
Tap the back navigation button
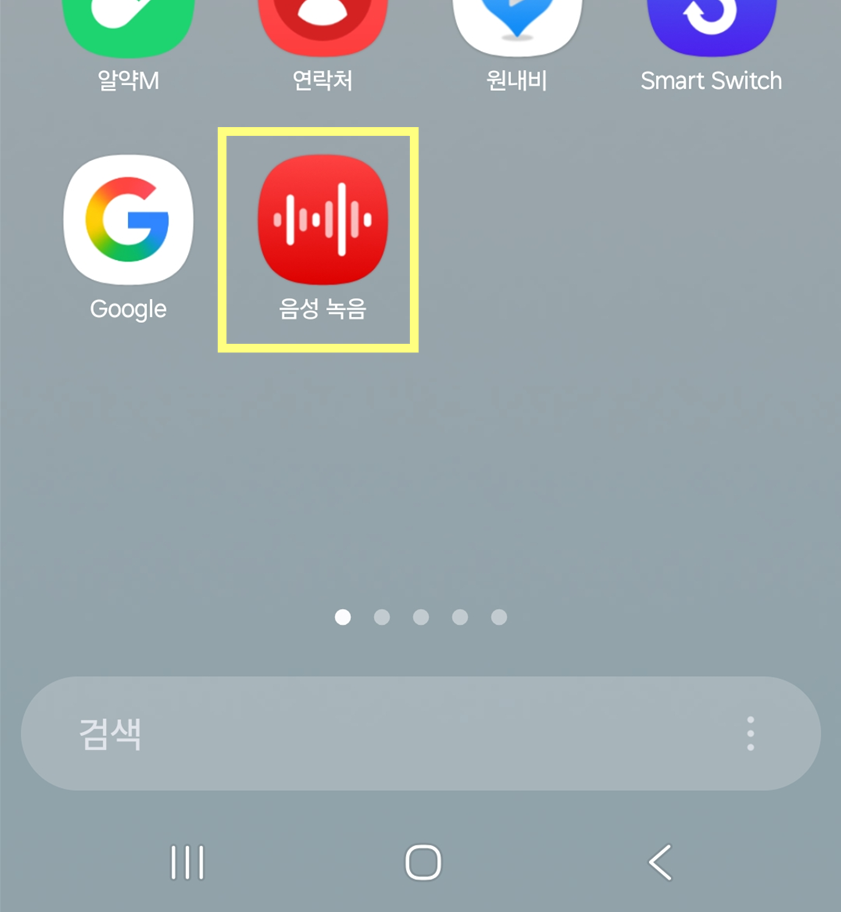[659, 862]
